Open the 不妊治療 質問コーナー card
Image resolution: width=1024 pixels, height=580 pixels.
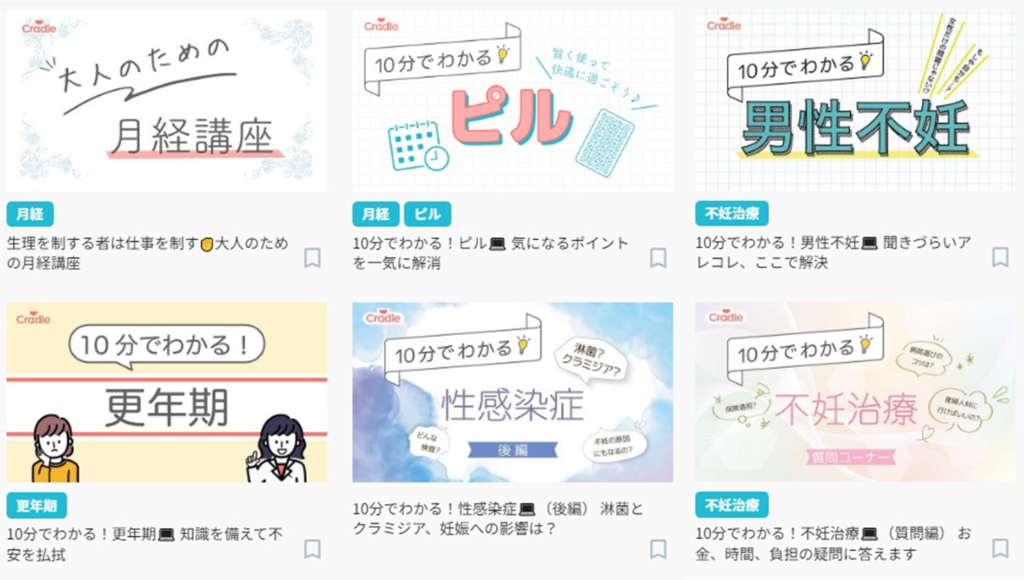pyautogui.click(x=855, y=392)
